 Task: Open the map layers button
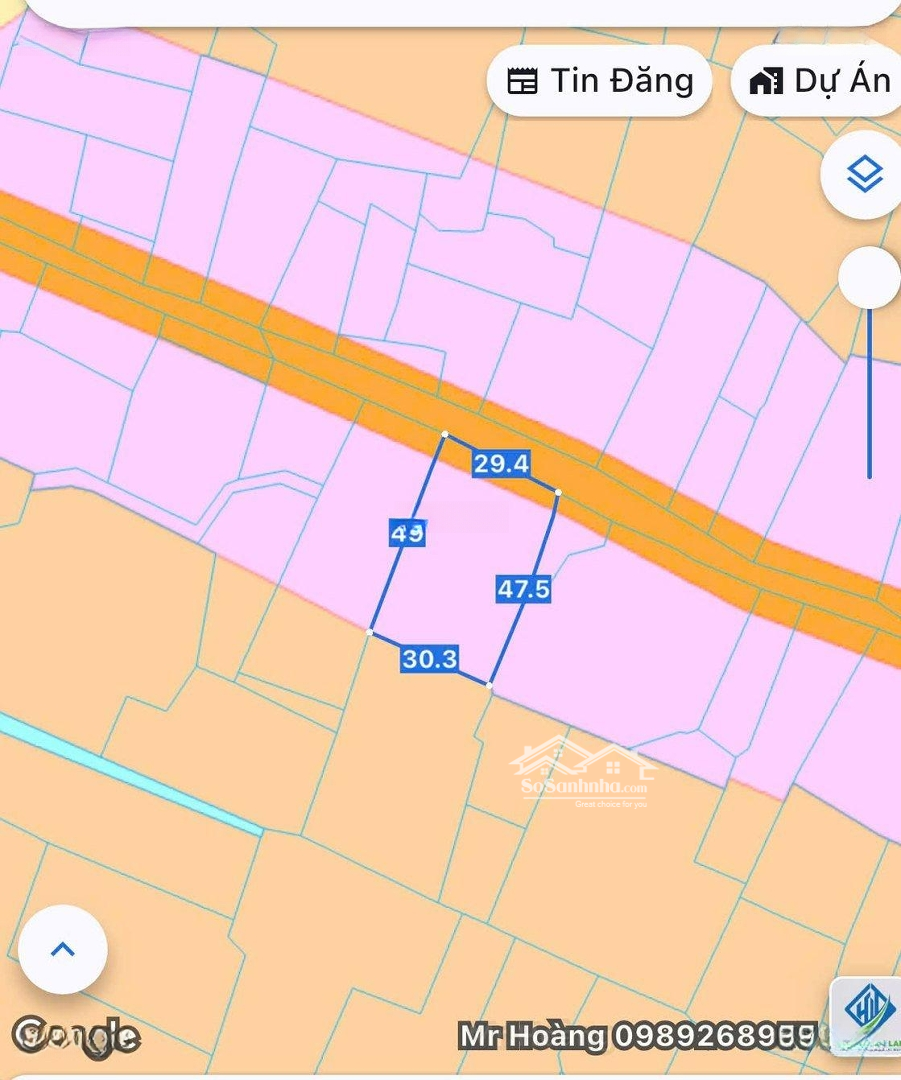(864, 175)
